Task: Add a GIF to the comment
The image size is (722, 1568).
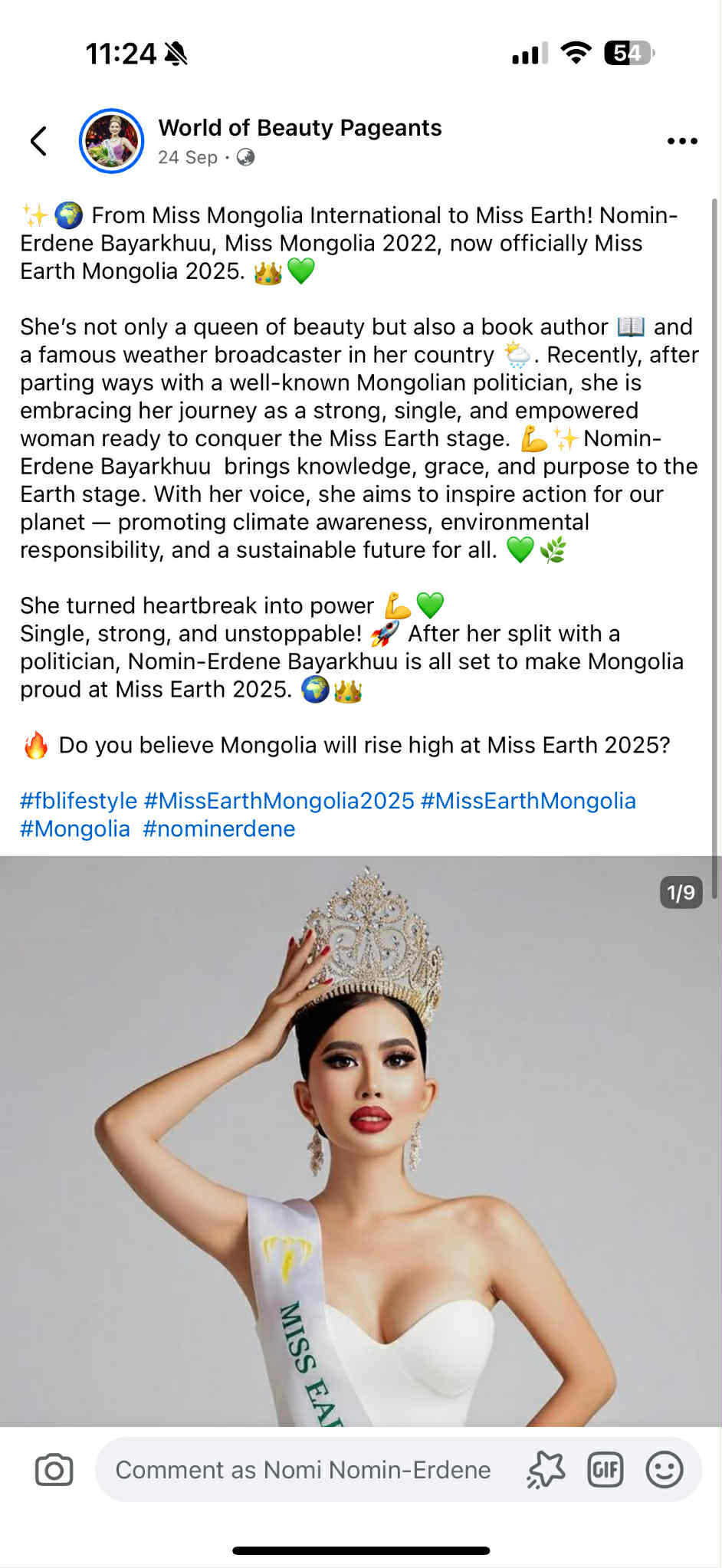Action: point(605,1470)
